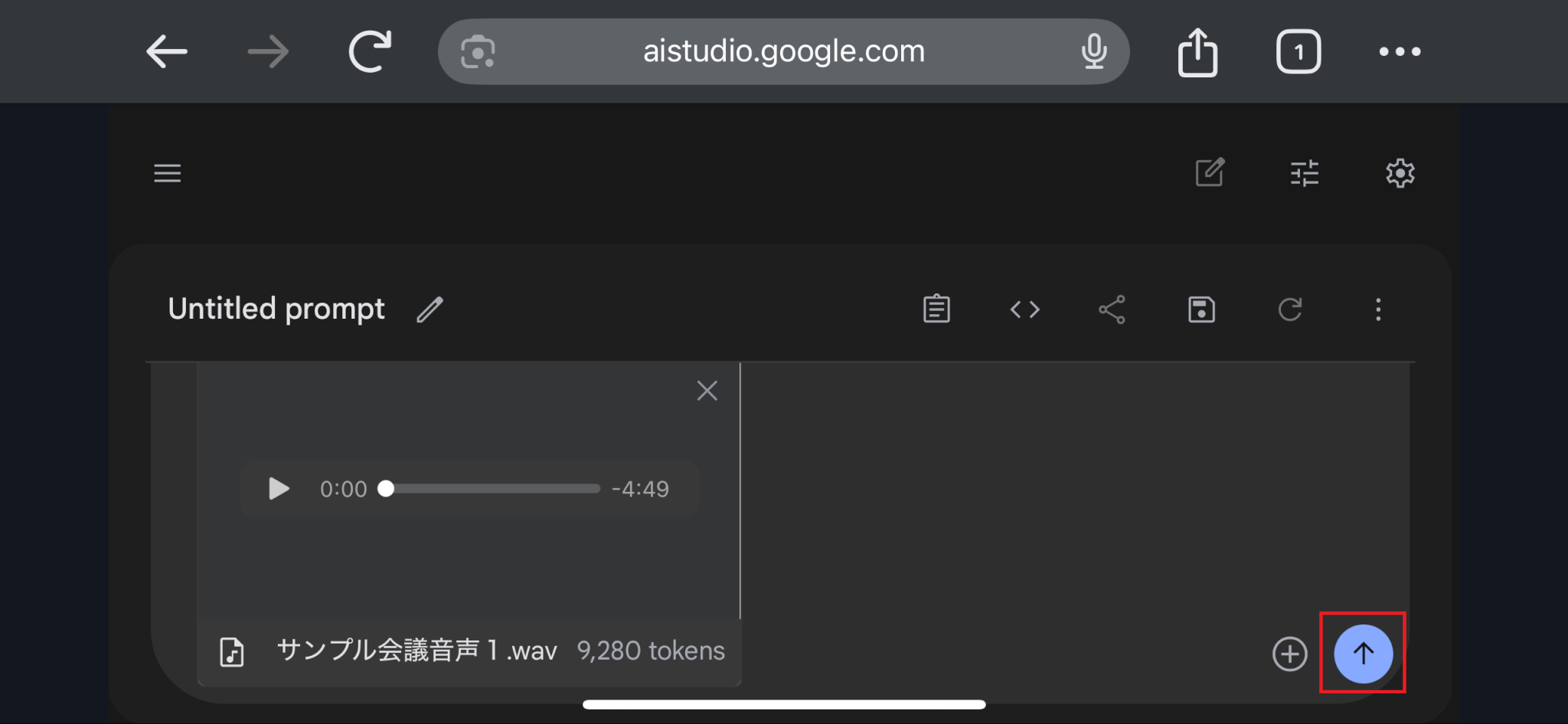Screen dimensions: 1568x724
Task: Play the attached audio clip
Action: click(x=279, y=489)
